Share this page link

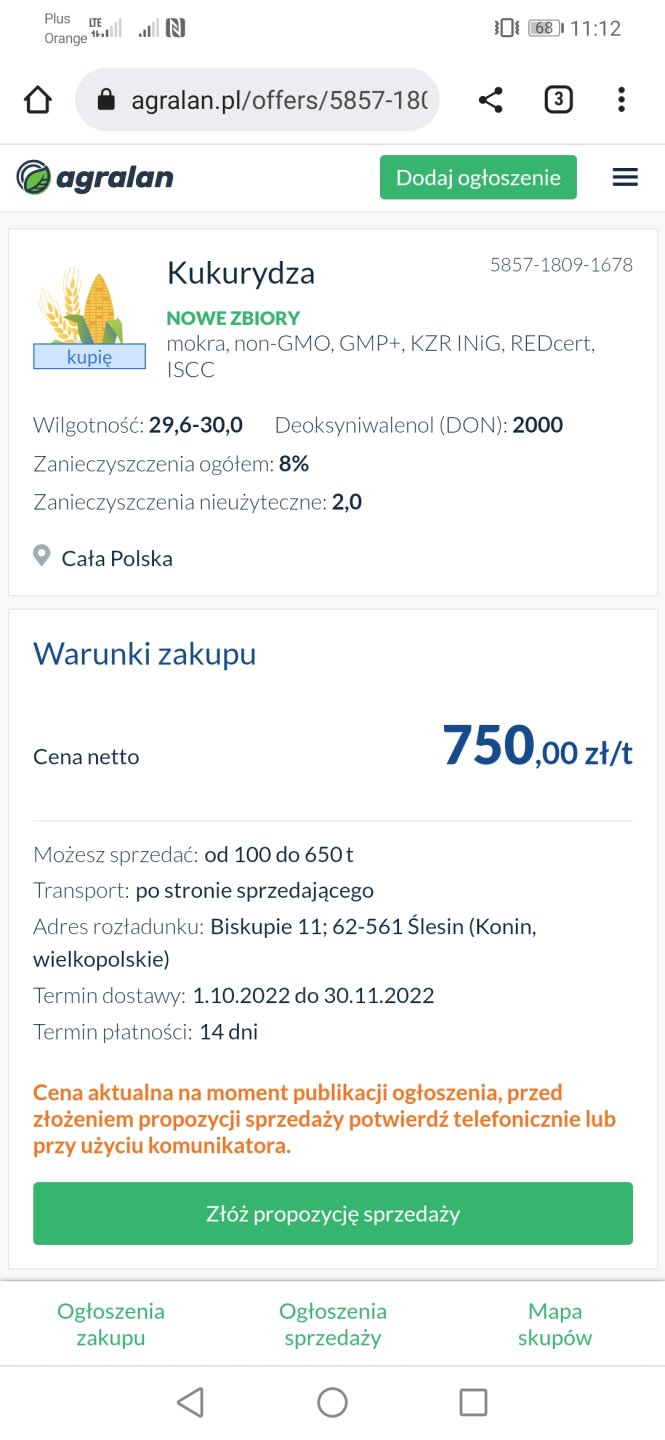pyautogui.click(x=490, y=100)
